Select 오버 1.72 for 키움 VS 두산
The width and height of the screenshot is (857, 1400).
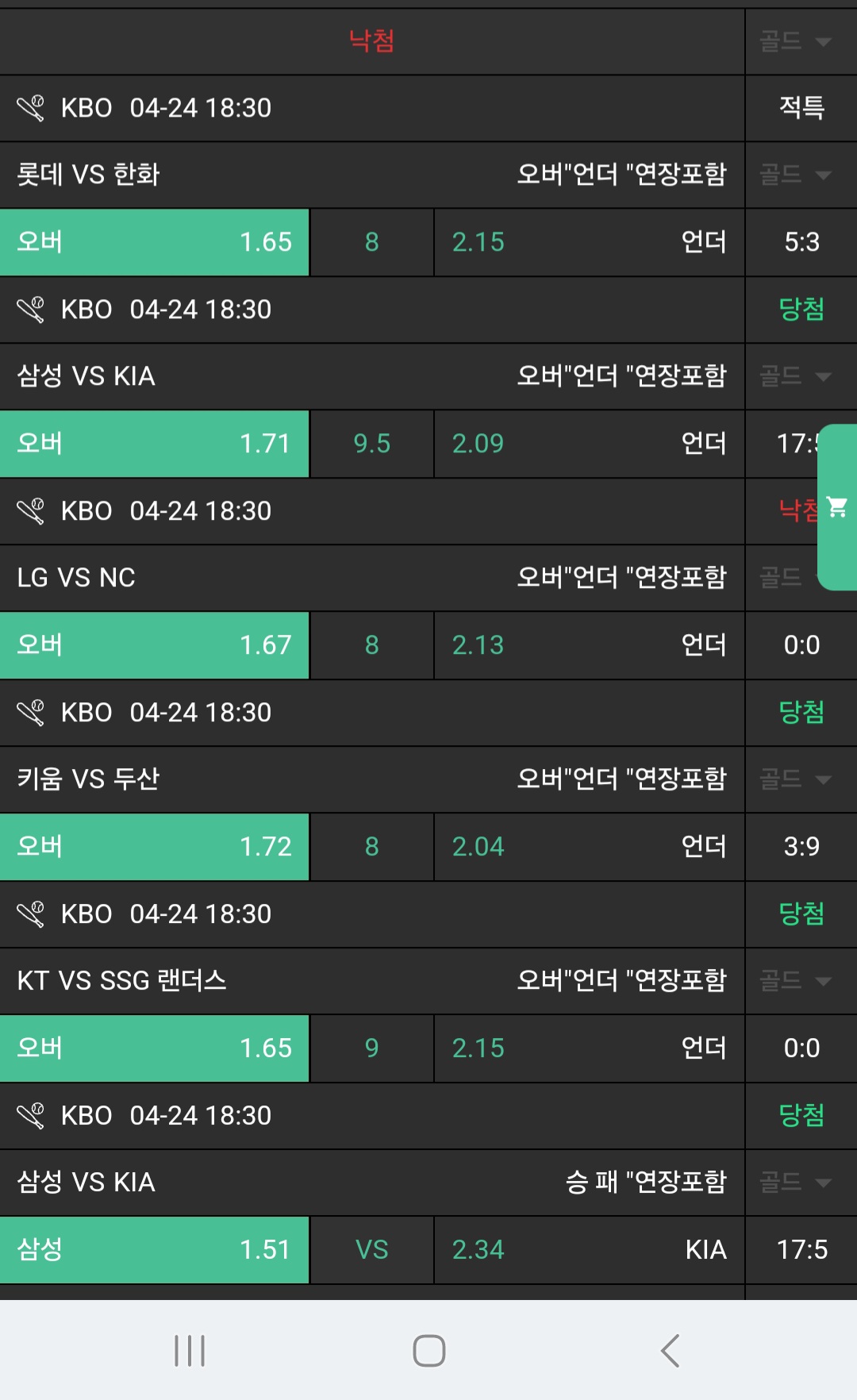click(x=154, y=847)
